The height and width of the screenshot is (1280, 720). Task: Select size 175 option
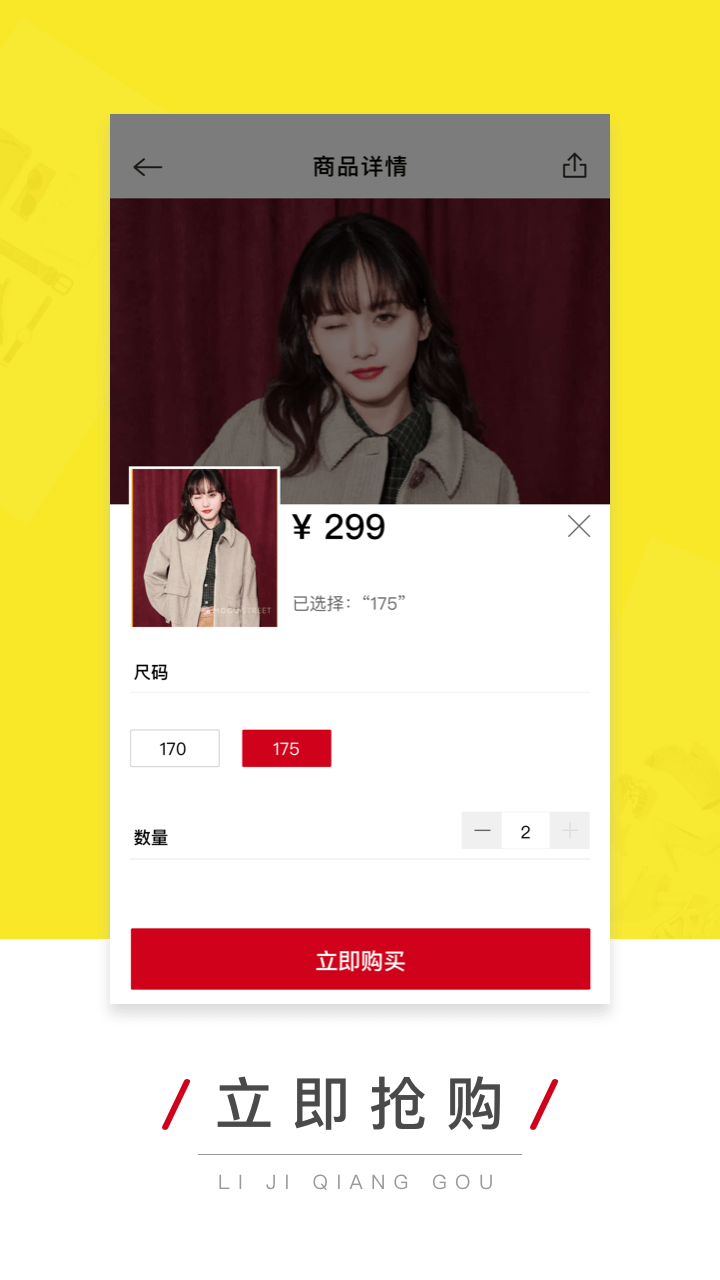click(286, 748)
